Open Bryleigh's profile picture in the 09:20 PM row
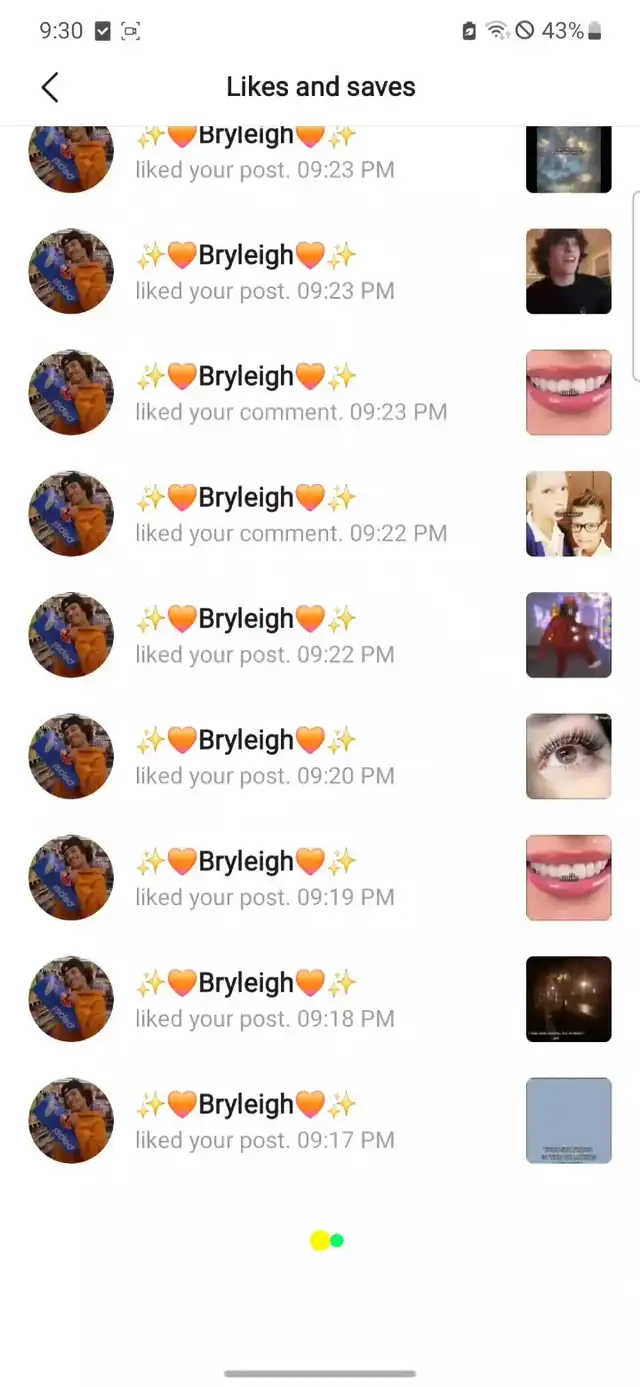This screenshot has width=640, height=1387. click(71, 757)
